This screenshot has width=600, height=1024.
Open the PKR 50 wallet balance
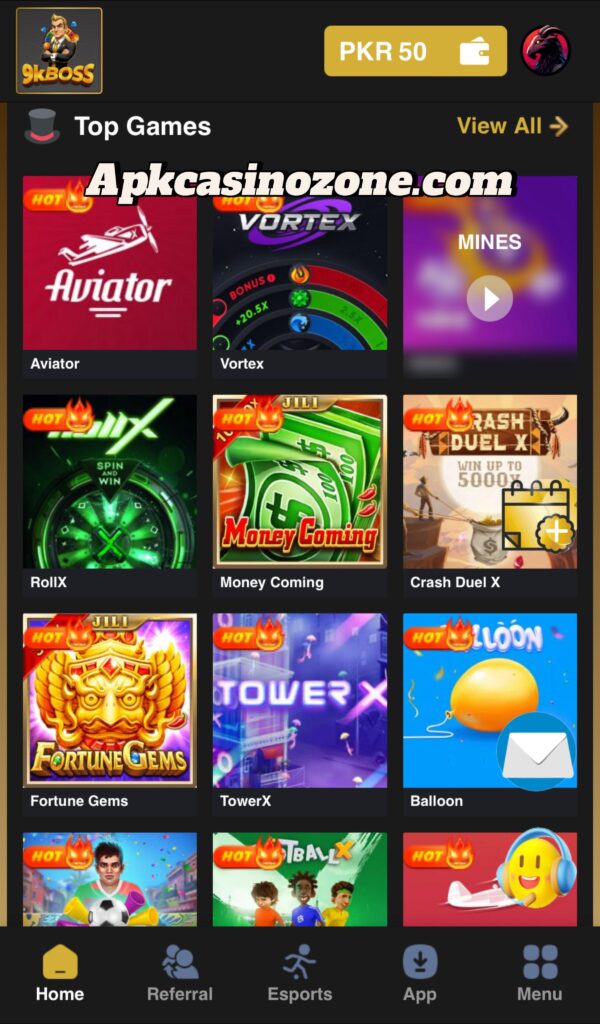pos(414,51)
